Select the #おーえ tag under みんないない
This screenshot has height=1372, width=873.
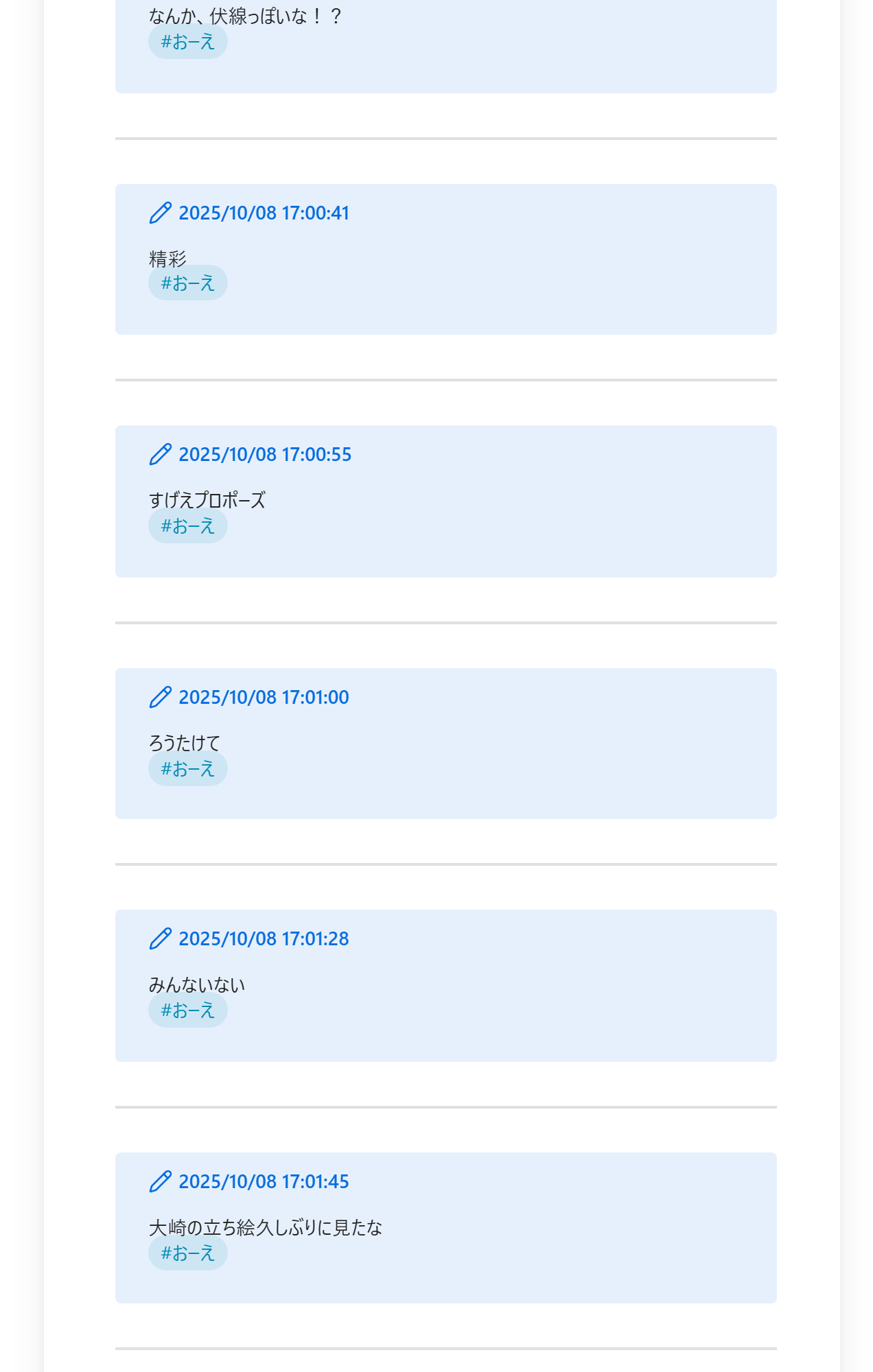(188, 1010)
